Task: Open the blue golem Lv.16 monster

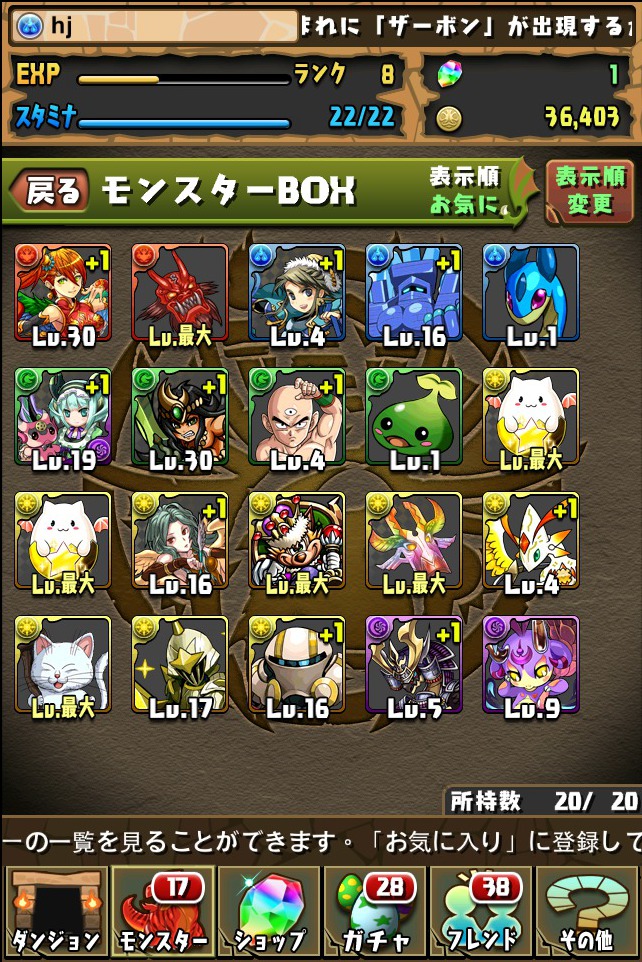Action: [414, 294]
